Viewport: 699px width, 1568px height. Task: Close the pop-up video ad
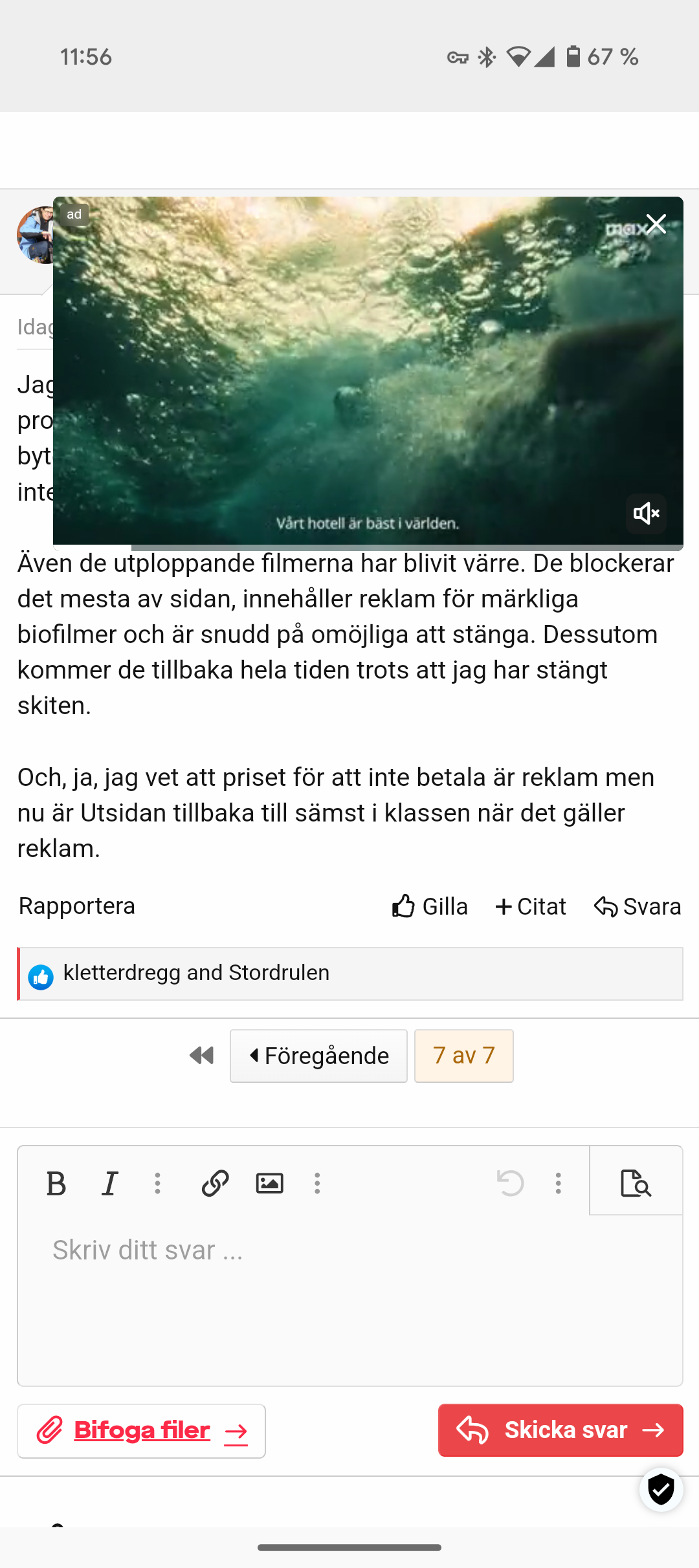(656, 224)
